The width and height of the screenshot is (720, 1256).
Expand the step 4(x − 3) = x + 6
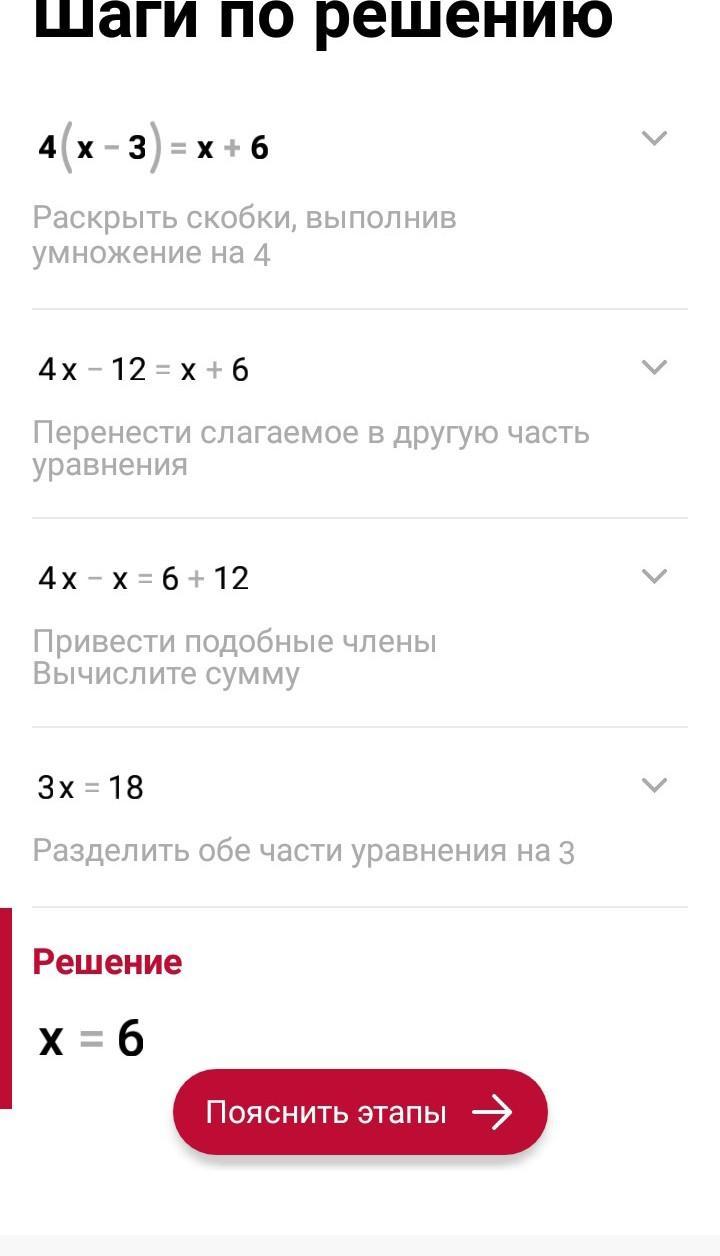[654, 138]
